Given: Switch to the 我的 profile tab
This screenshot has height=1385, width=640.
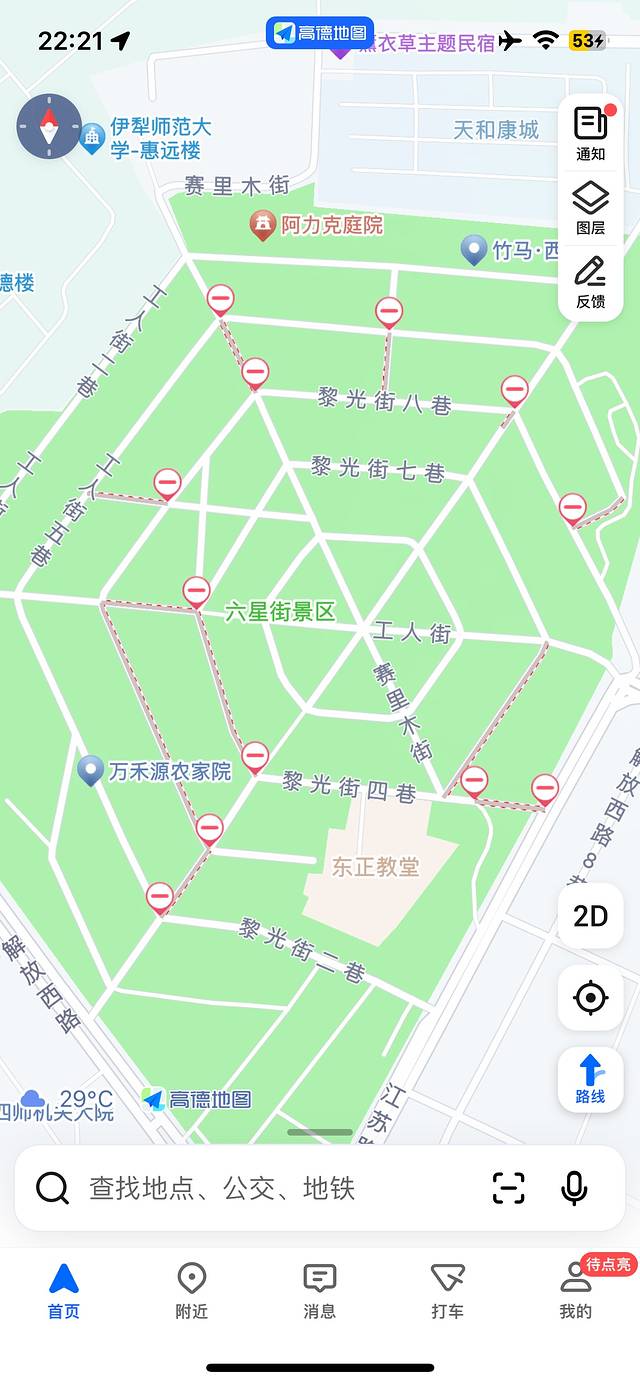Looking at the screenshot, I should (x=575, y=1291).
